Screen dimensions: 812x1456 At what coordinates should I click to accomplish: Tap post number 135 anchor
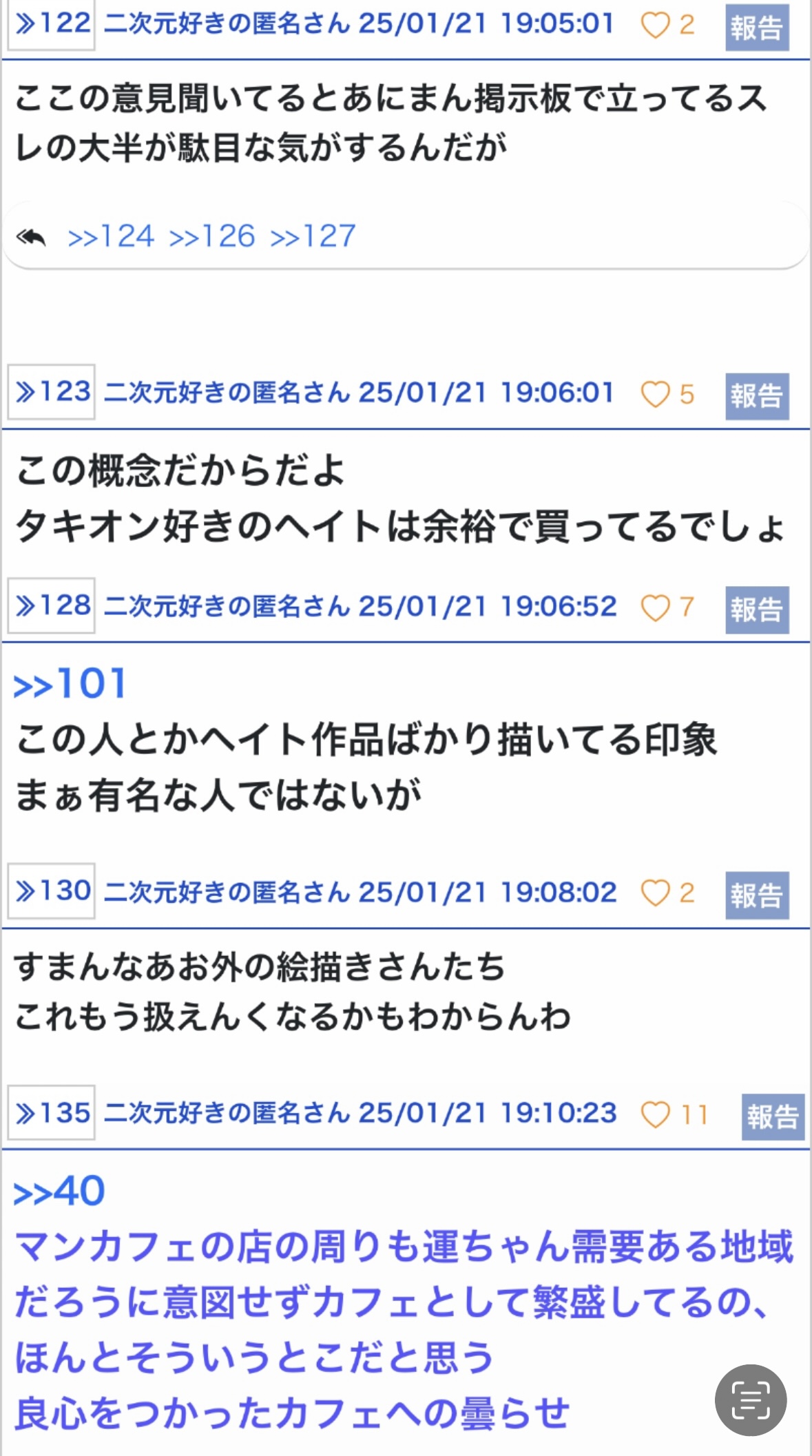(x=52, y=1112)
